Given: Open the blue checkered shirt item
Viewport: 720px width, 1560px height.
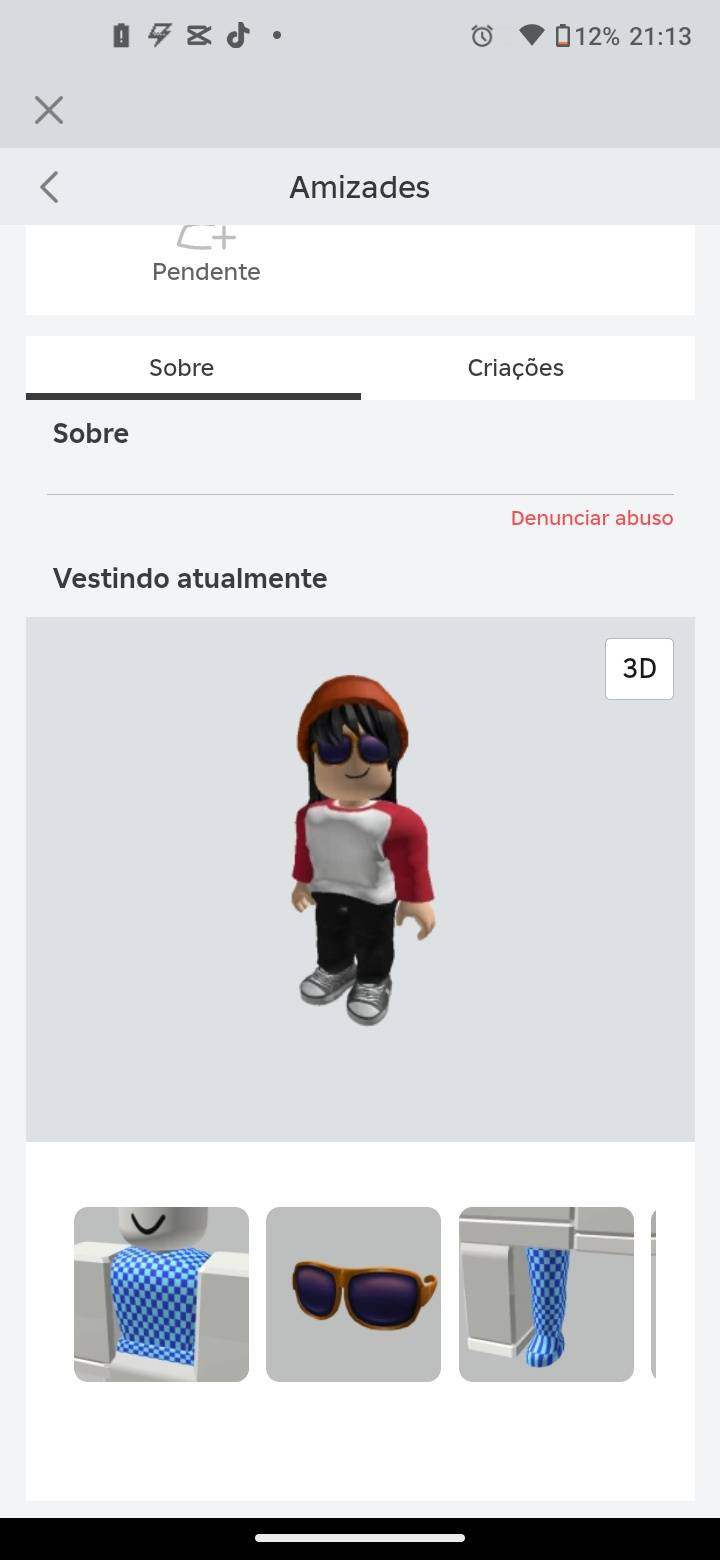Looking at the screenshot, I should pos(161,1294).
